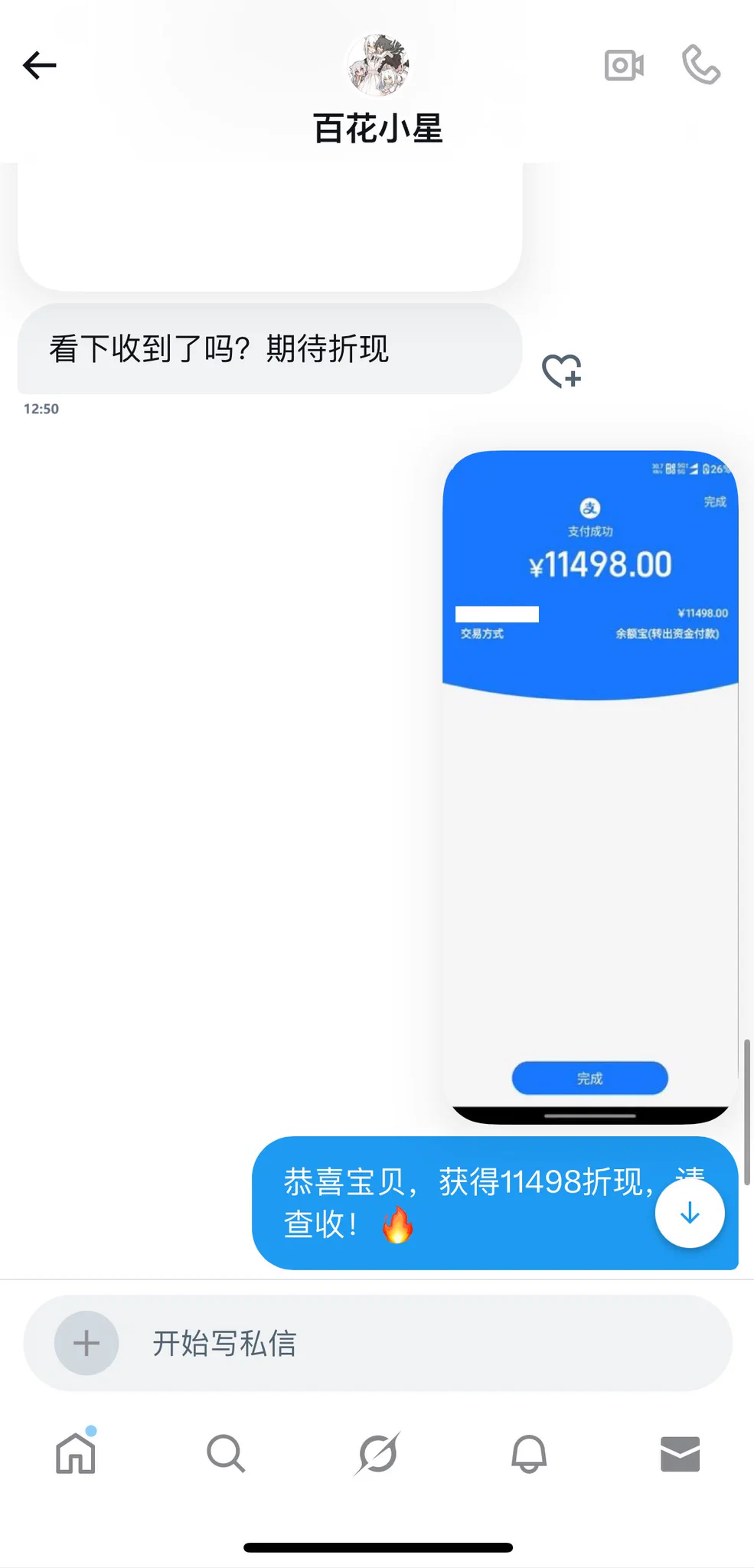The width and height of the screenshot is (754, 1568).
Task: Add reaction to 期待折现 message
Action: pos(562,371)
